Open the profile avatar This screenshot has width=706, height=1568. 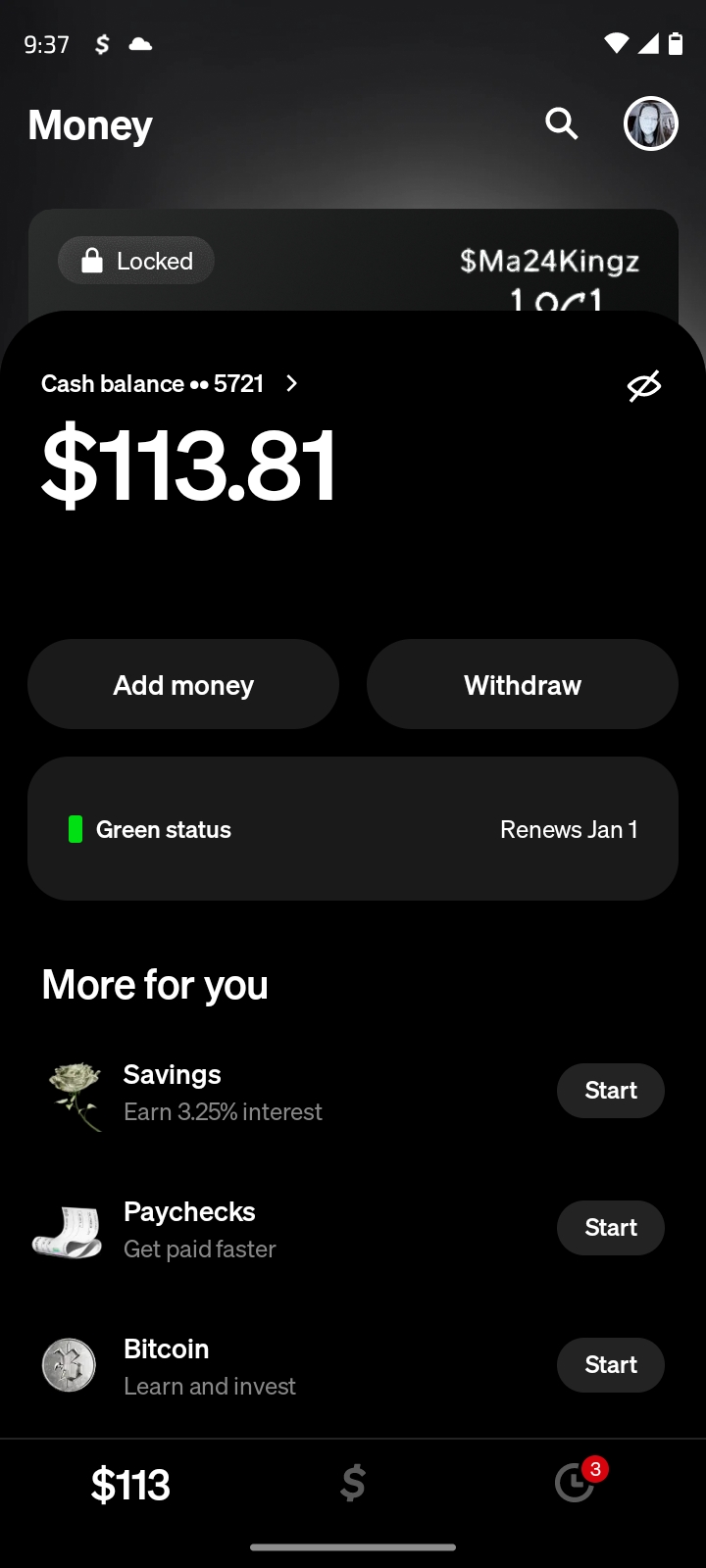tap(651, 123)
